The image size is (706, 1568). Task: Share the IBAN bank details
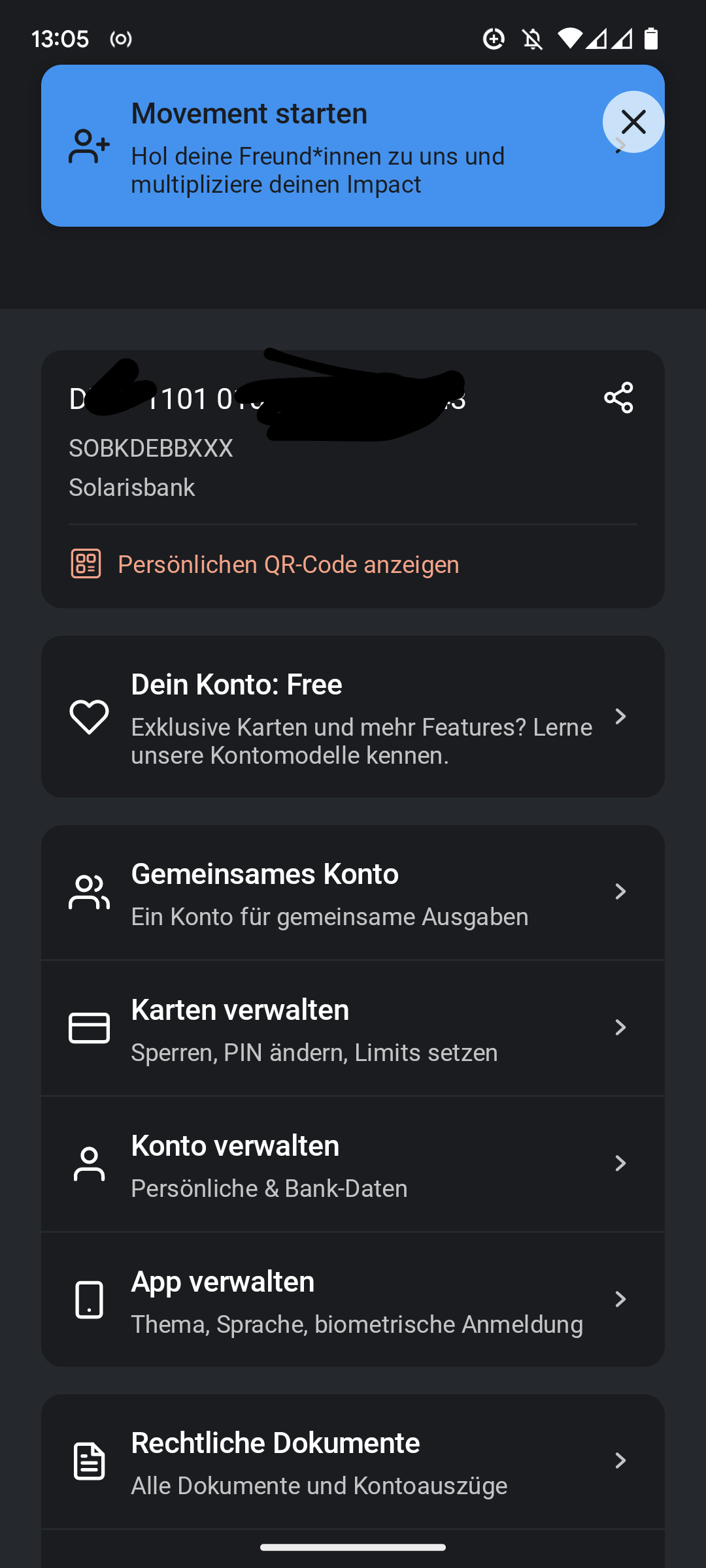[x=618, y=398]
